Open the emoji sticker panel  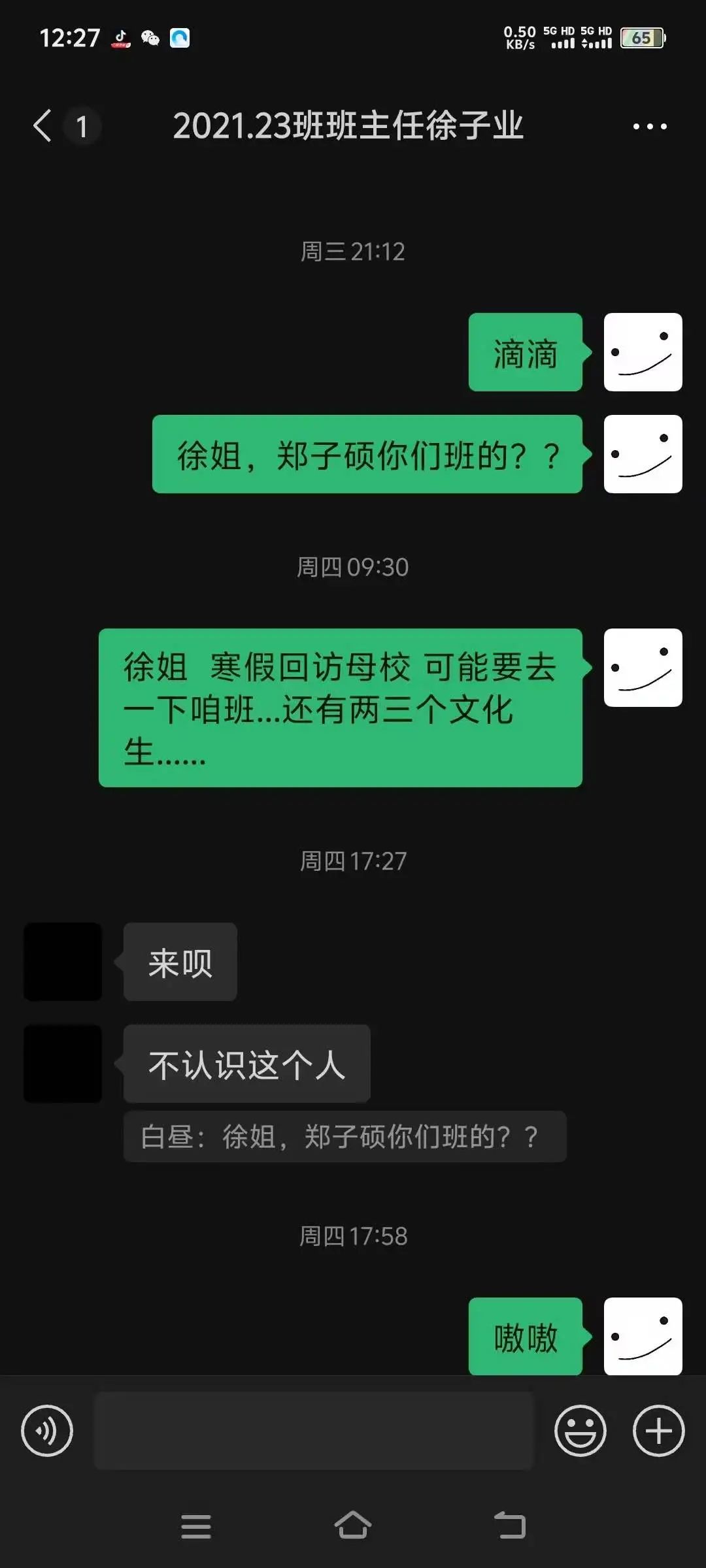(x=580, y=1431)
